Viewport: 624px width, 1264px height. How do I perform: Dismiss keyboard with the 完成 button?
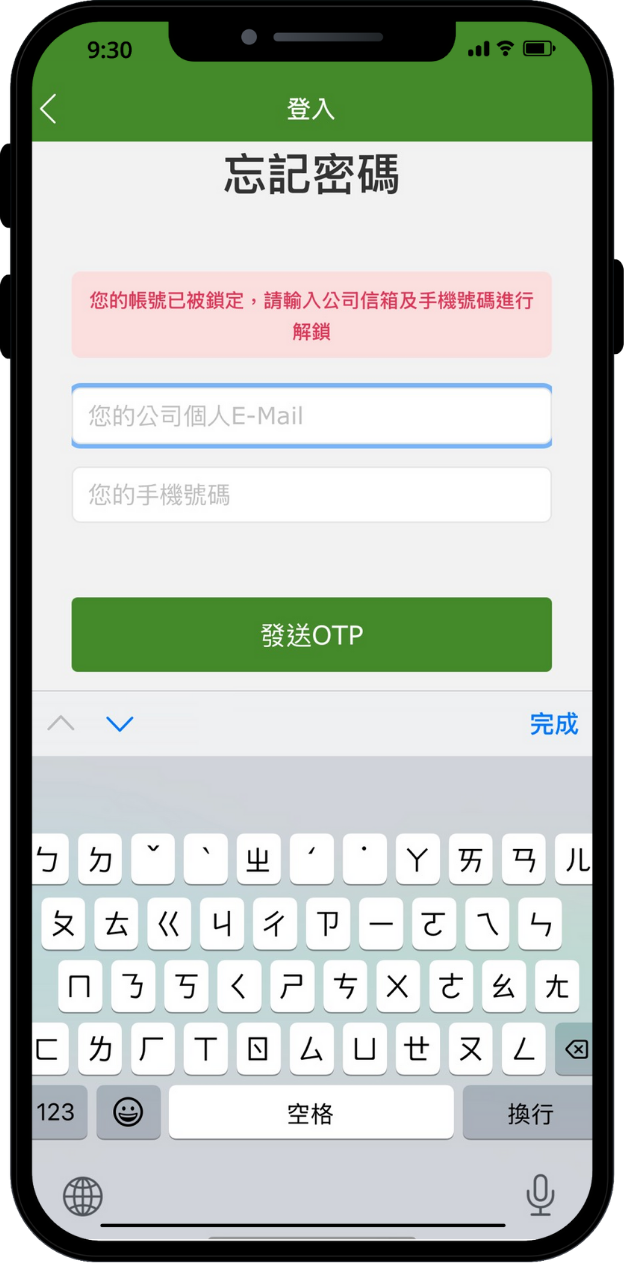[x=553, y=724]
